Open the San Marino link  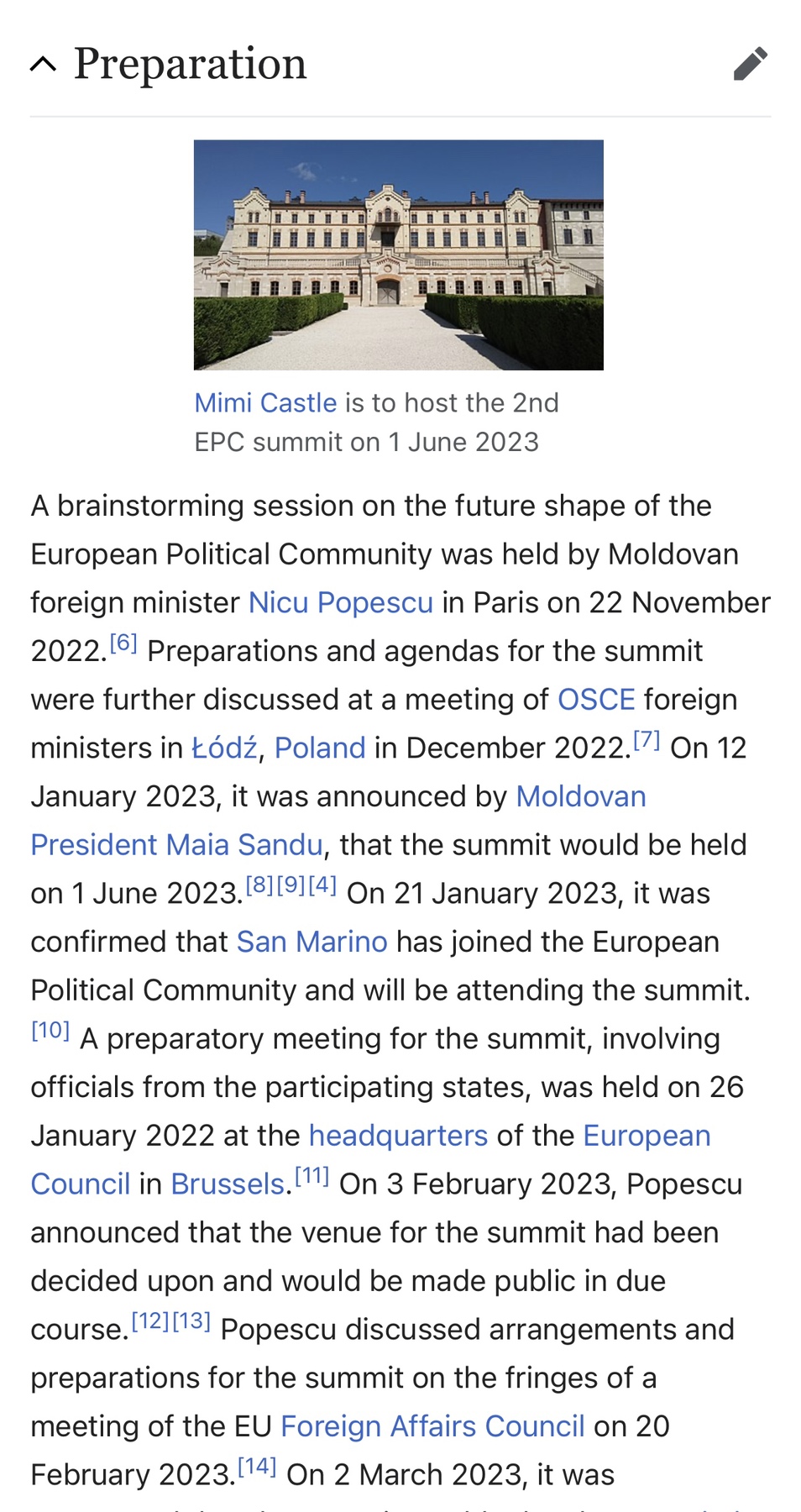[312, 942]
